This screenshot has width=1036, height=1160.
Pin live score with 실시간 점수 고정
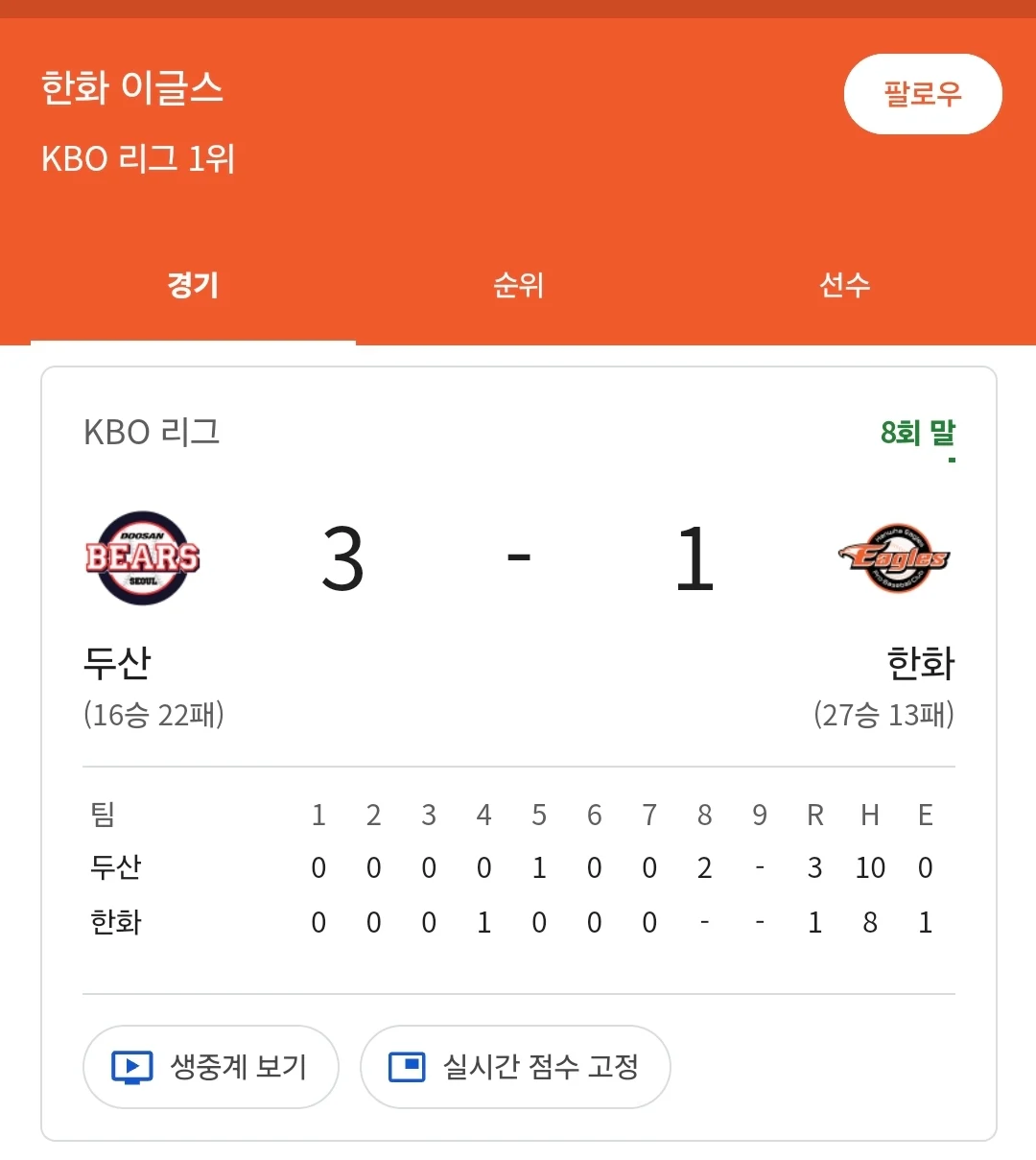pyautogui.click(x=515, y=1066)
